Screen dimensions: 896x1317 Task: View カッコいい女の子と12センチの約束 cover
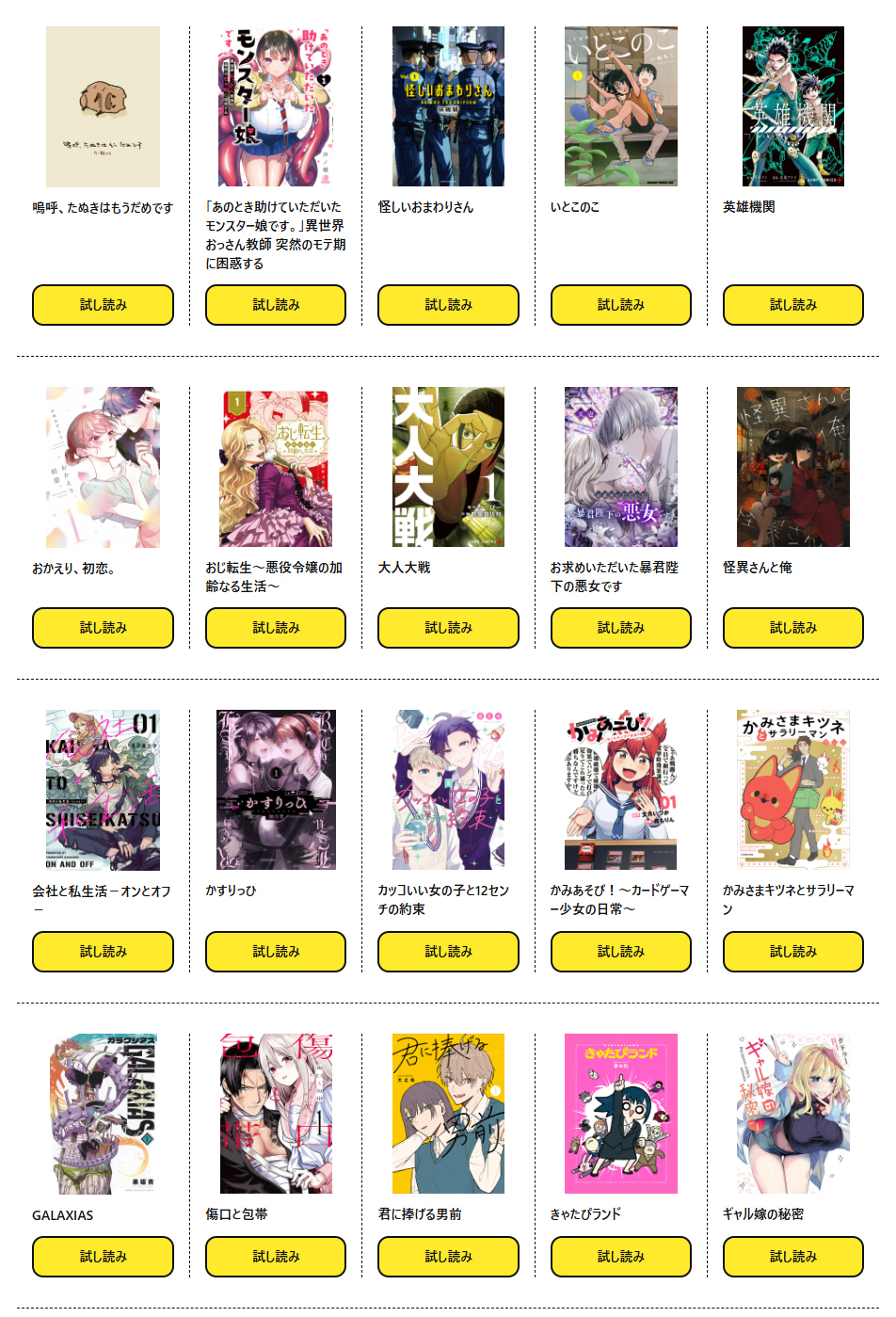tap(448, 790)
